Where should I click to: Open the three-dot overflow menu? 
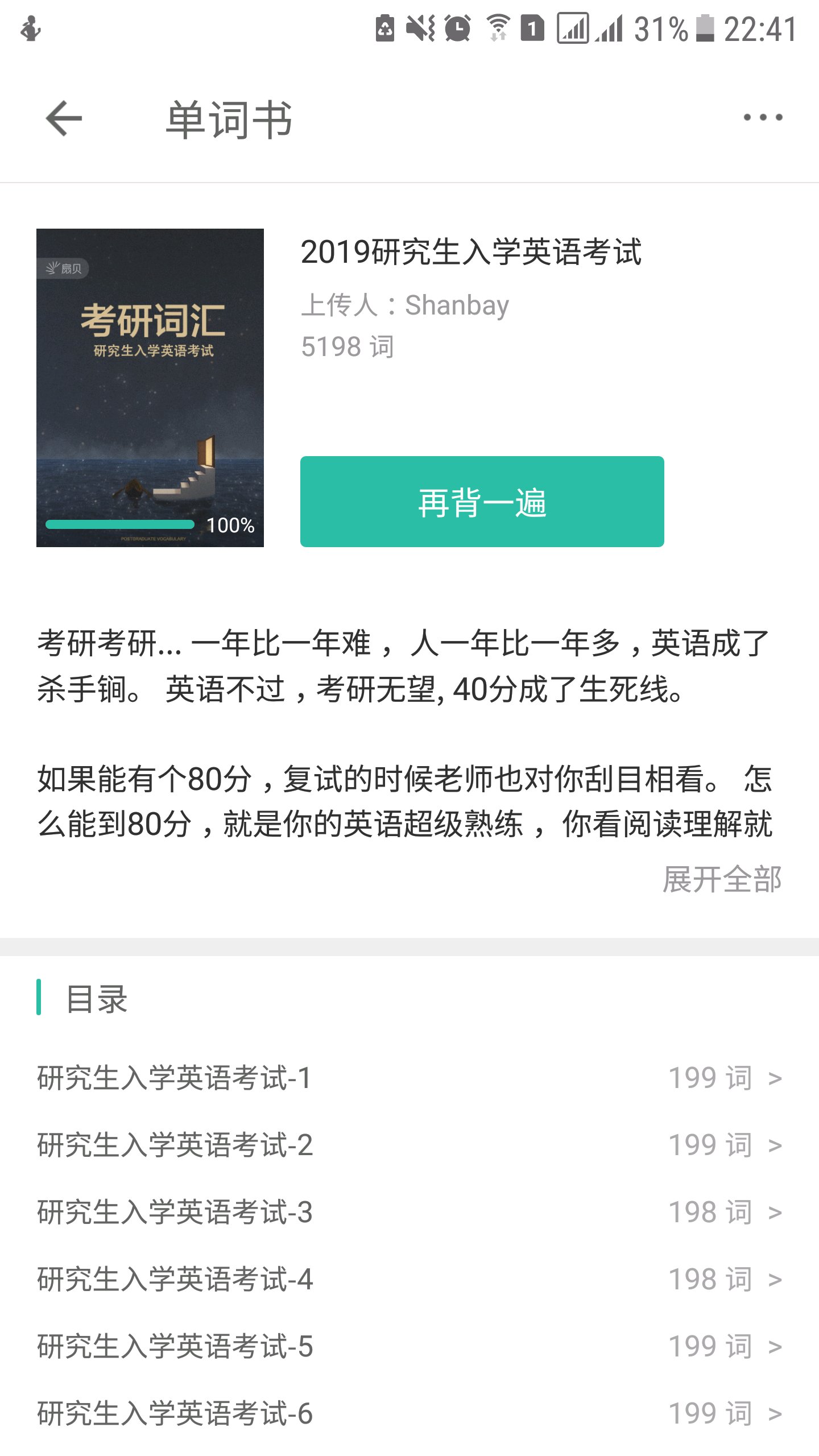coord(763,118)
